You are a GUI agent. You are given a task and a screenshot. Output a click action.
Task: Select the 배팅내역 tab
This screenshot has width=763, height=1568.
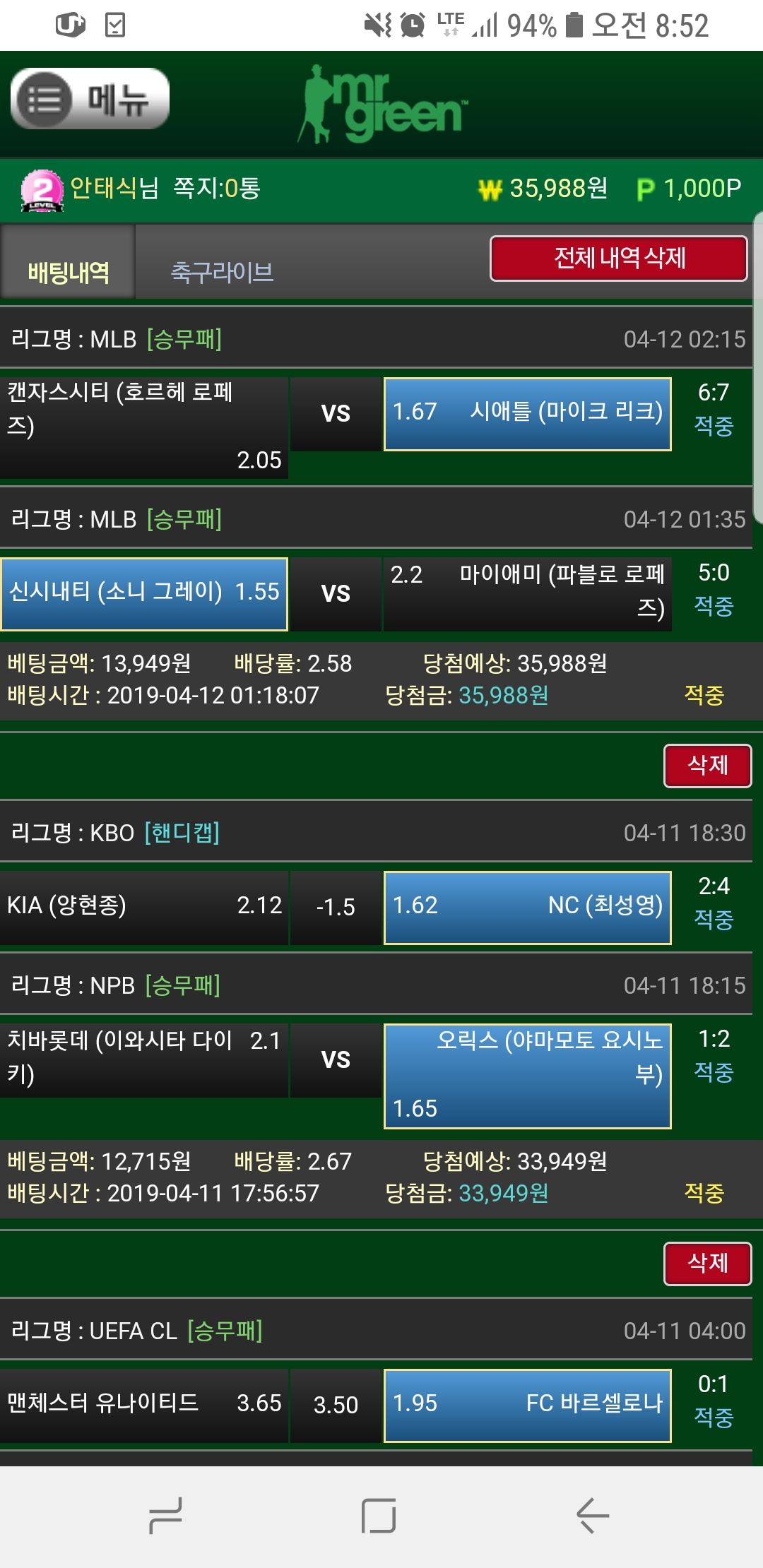68,272
